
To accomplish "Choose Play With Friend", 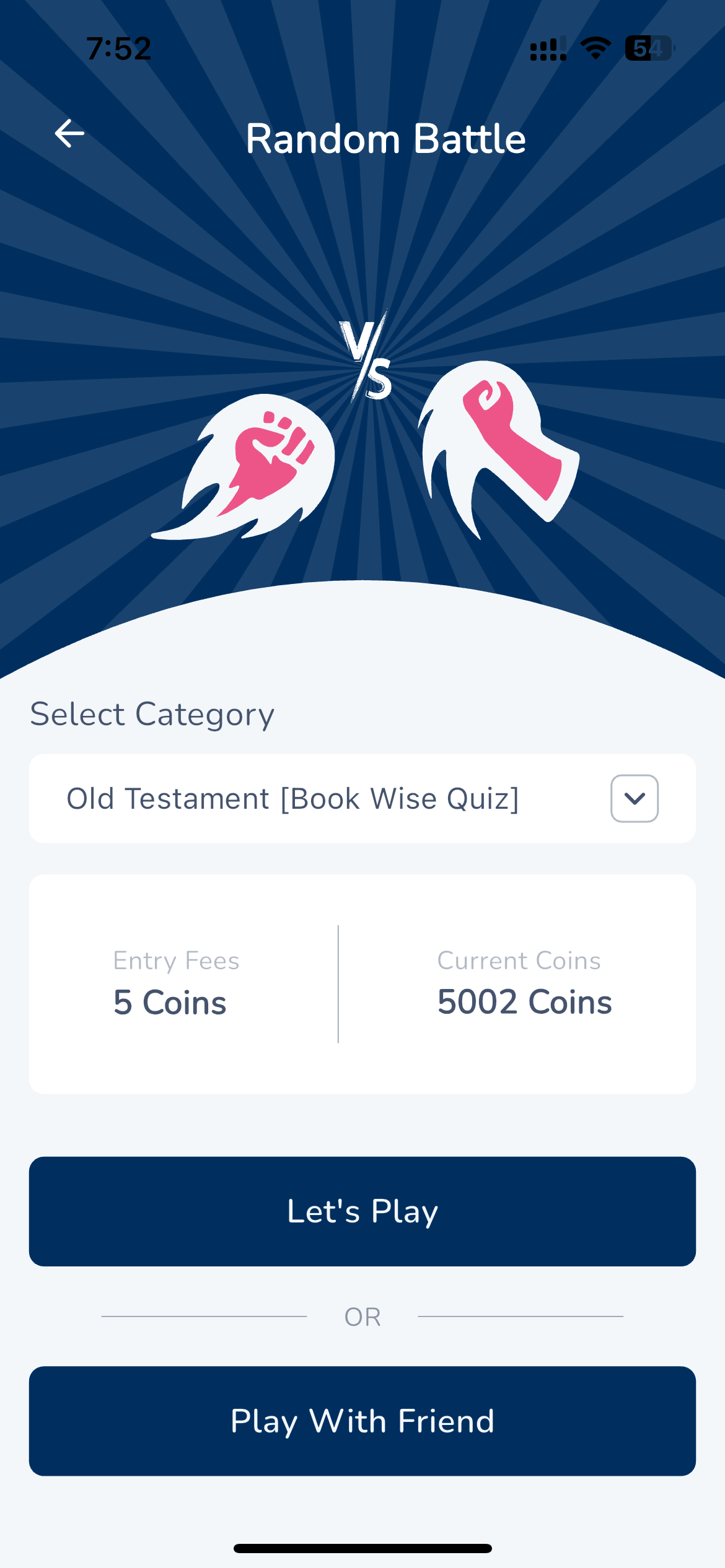I will click(362, 1421).
